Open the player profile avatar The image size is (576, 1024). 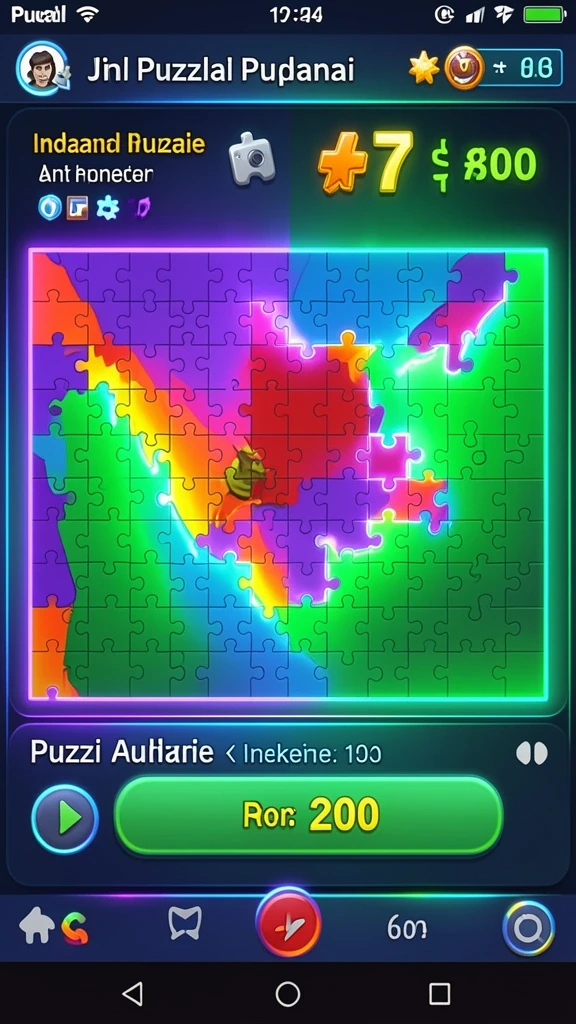click(x=42, y=69)
